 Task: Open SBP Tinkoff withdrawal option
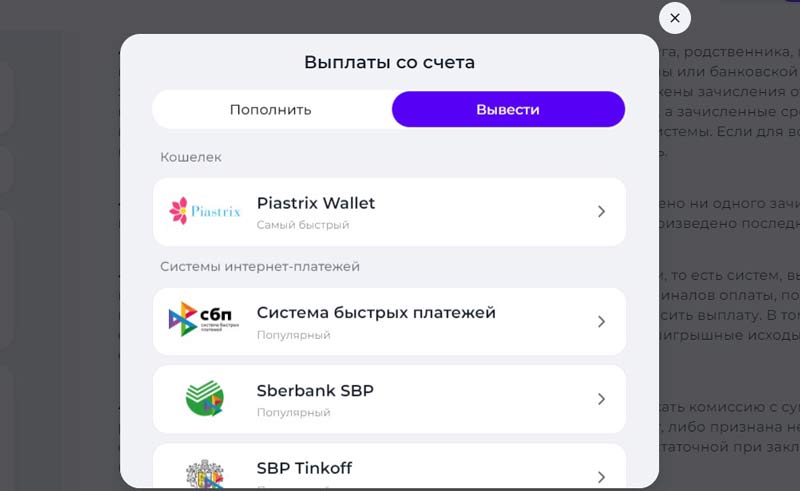click(x=389, y=468)
